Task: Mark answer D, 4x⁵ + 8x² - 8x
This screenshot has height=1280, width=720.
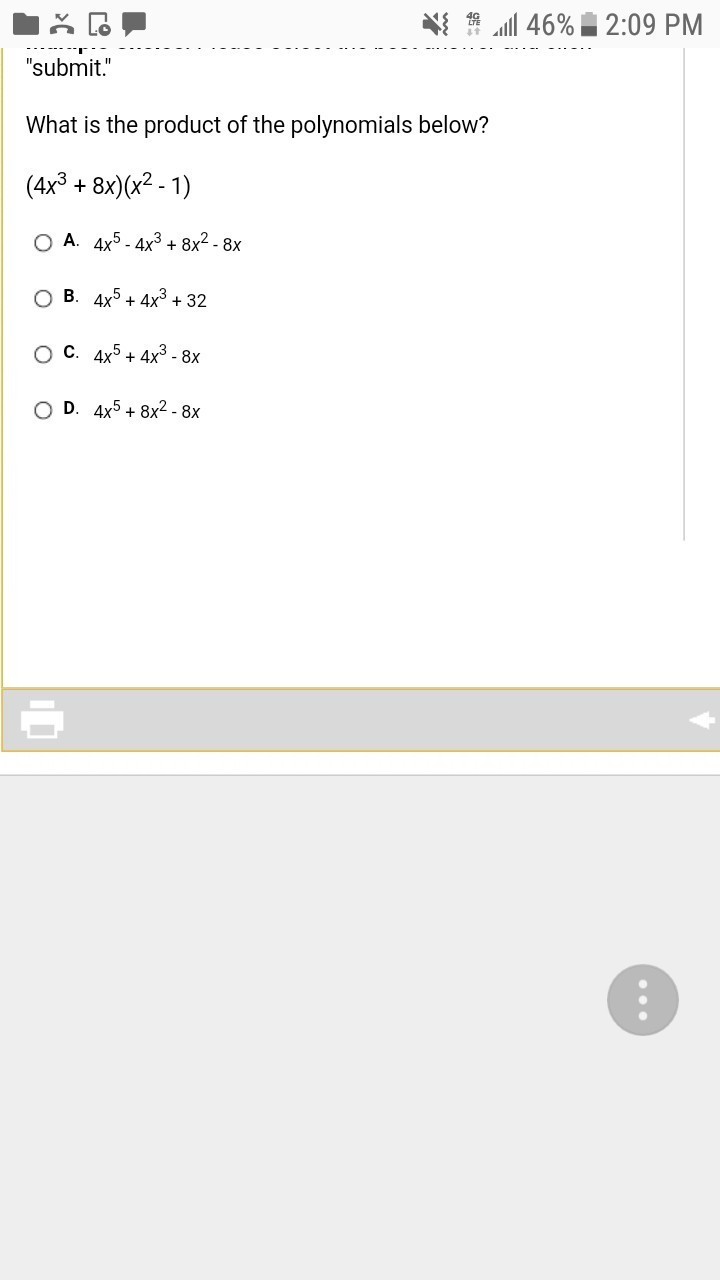Action: [x=43, y=410]
